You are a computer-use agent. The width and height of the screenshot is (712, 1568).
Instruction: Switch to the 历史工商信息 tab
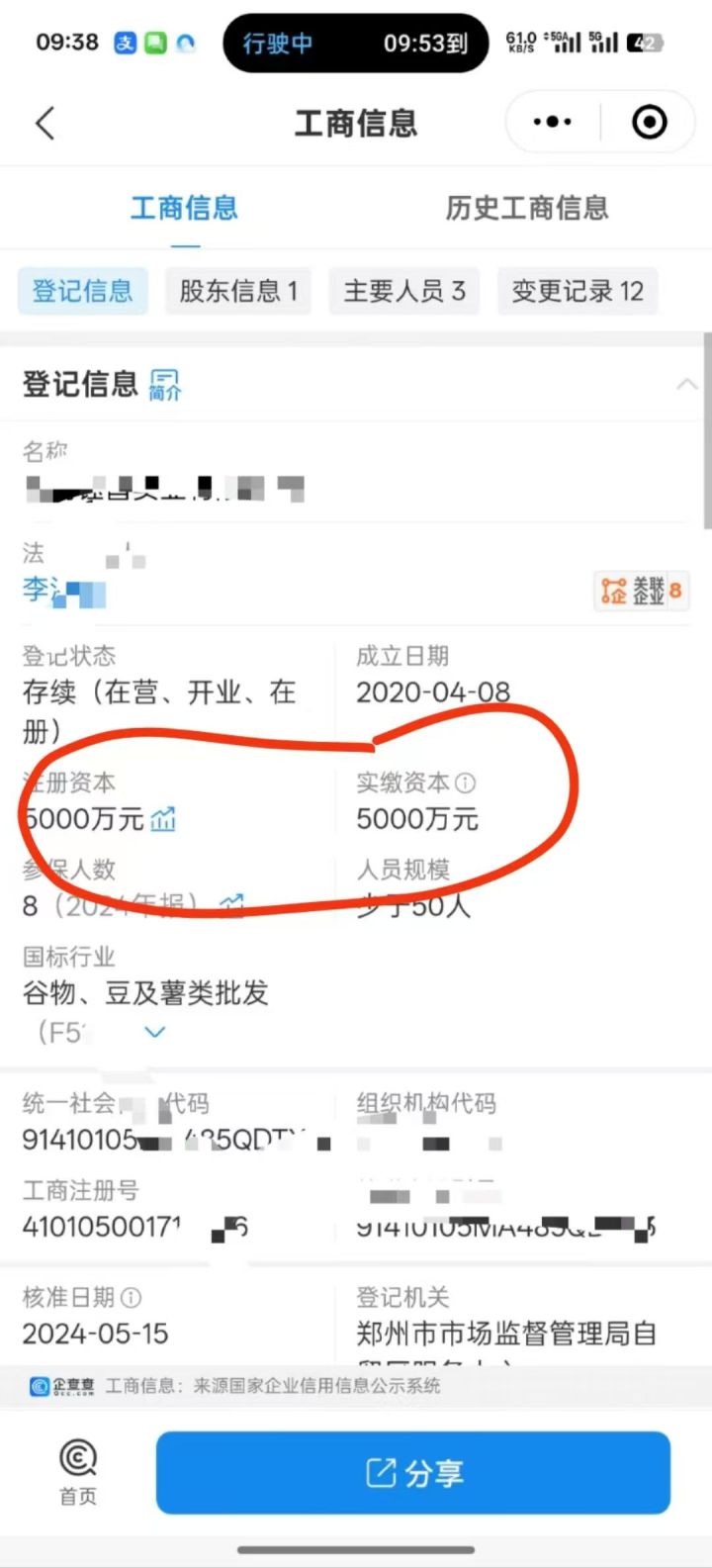tap(526, 208)
